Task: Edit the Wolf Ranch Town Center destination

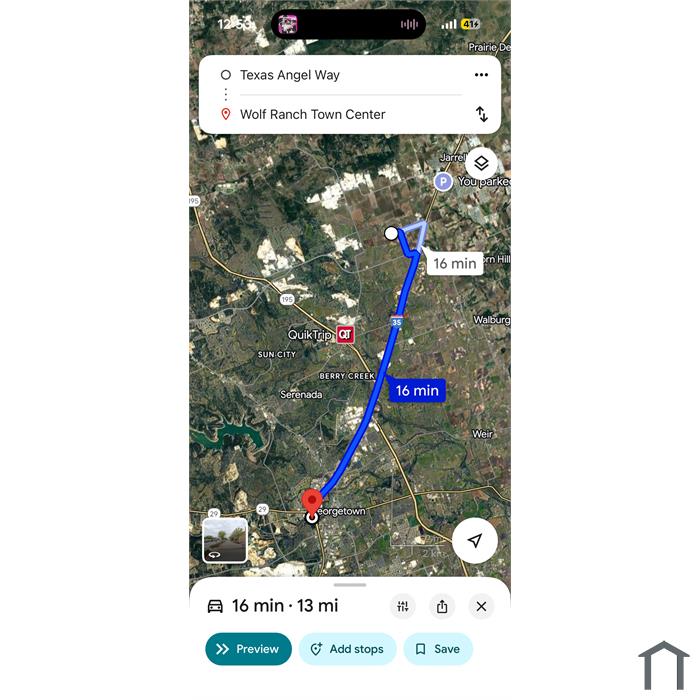Action: point(312,115)
